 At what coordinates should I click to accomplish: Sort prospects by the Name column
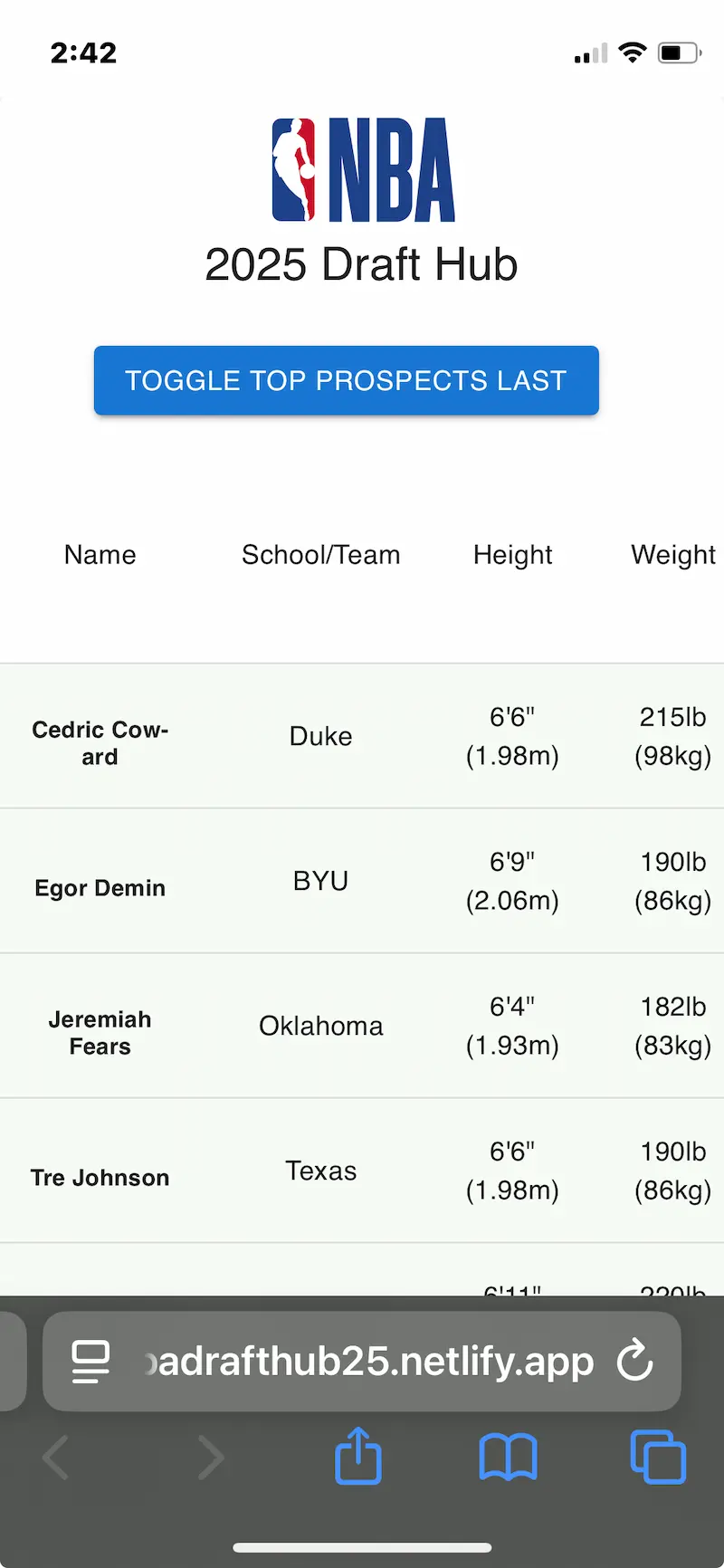pyautogui.click(x=100, y=554)
